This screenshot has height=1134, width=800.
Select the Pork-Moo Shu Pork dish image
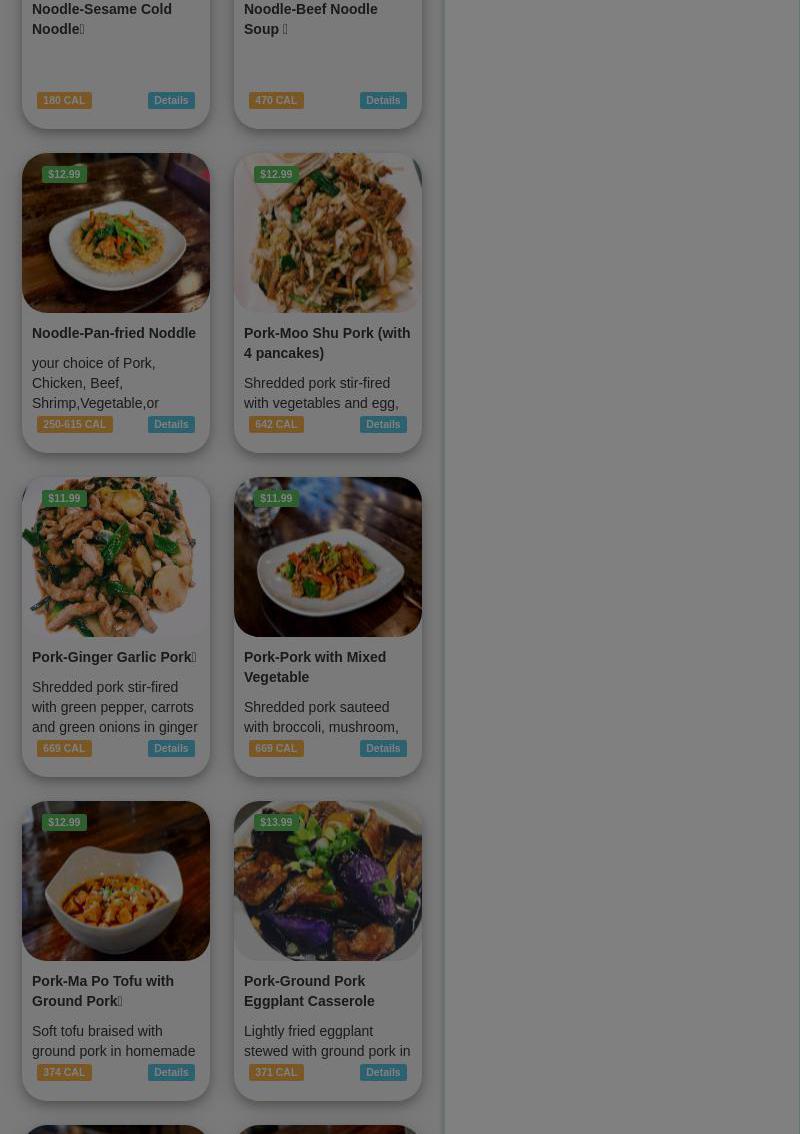(x=328, y=233)
